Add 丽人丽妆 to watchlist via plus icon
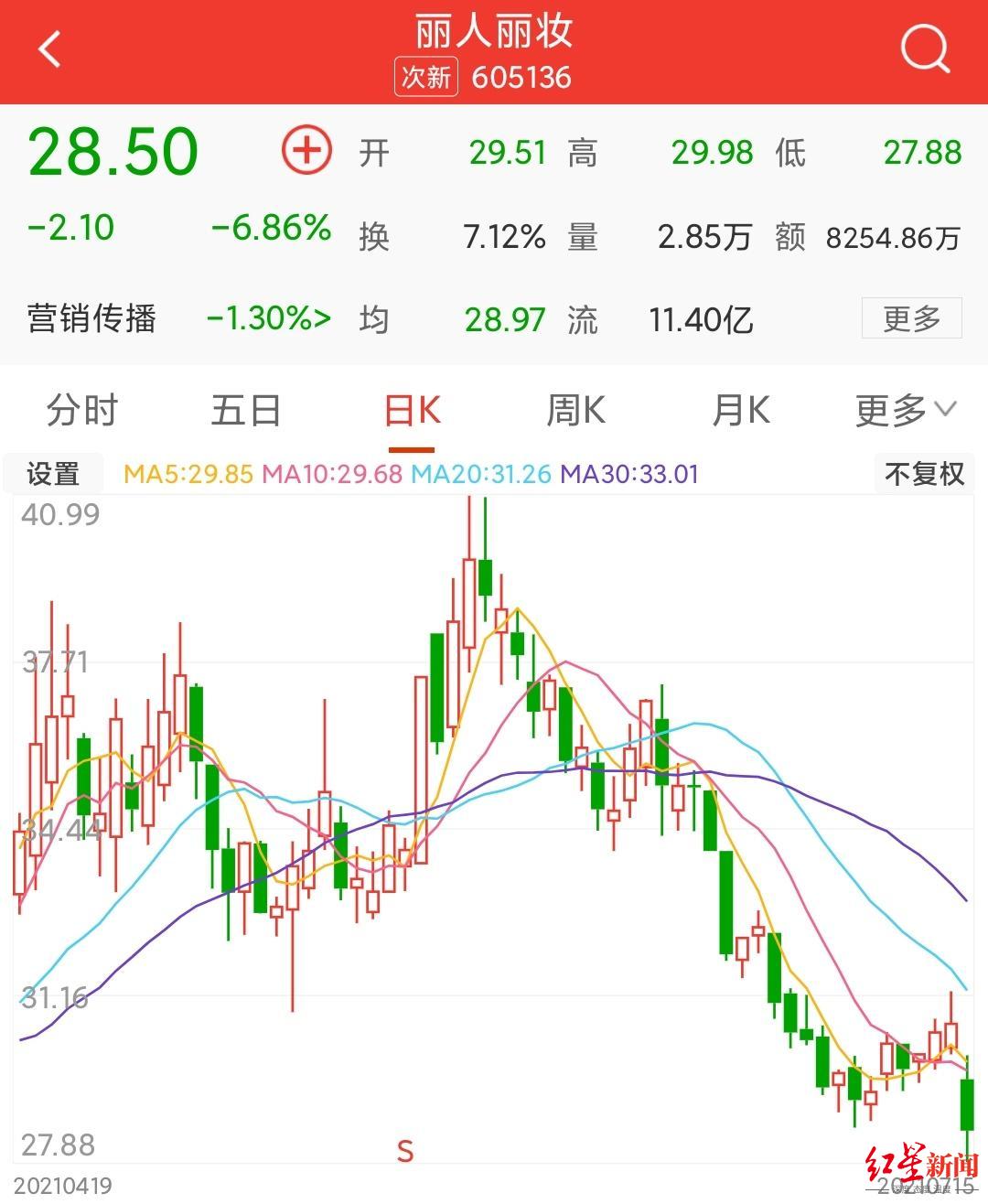988x1204 pixels. 306,150
